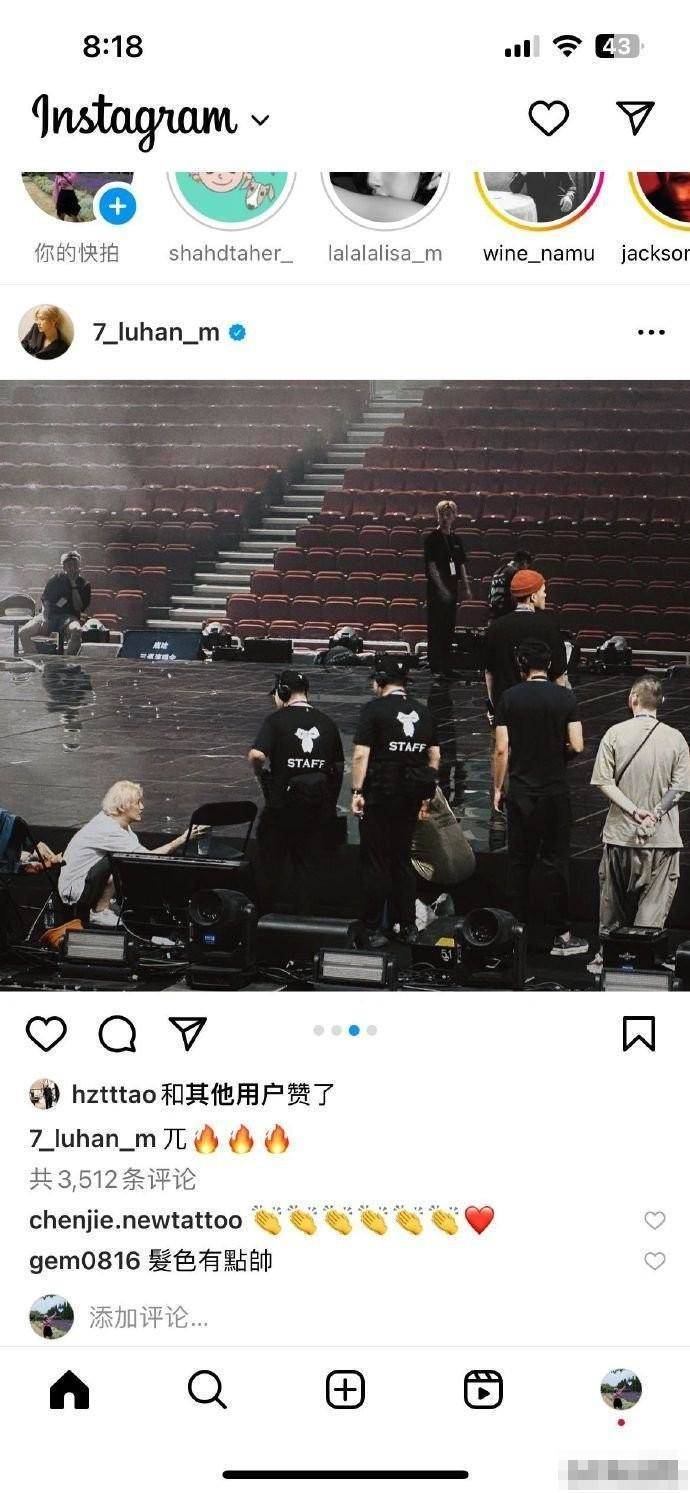This screenshot has height=1493, width=690.
Task: Open the activity heart in header
Action: tap(548, 118)
